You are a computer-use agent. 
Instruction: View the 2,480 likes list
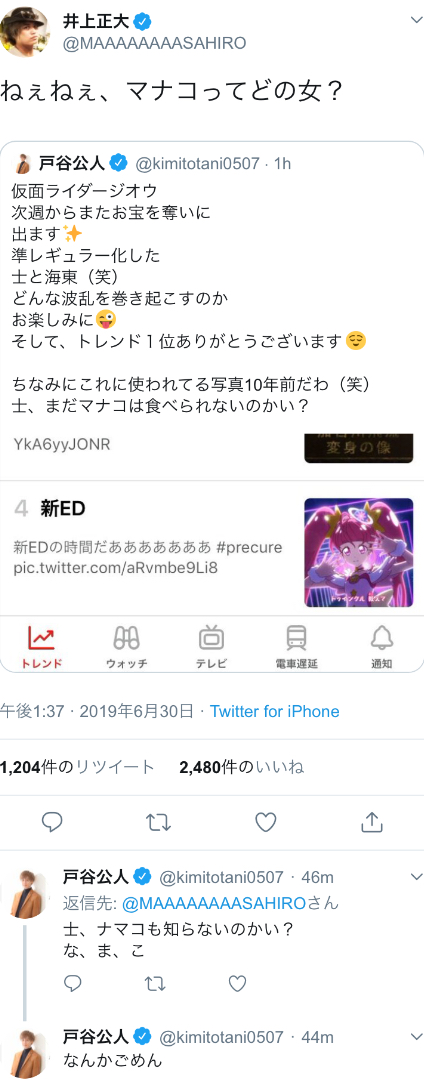coord(242,767)
